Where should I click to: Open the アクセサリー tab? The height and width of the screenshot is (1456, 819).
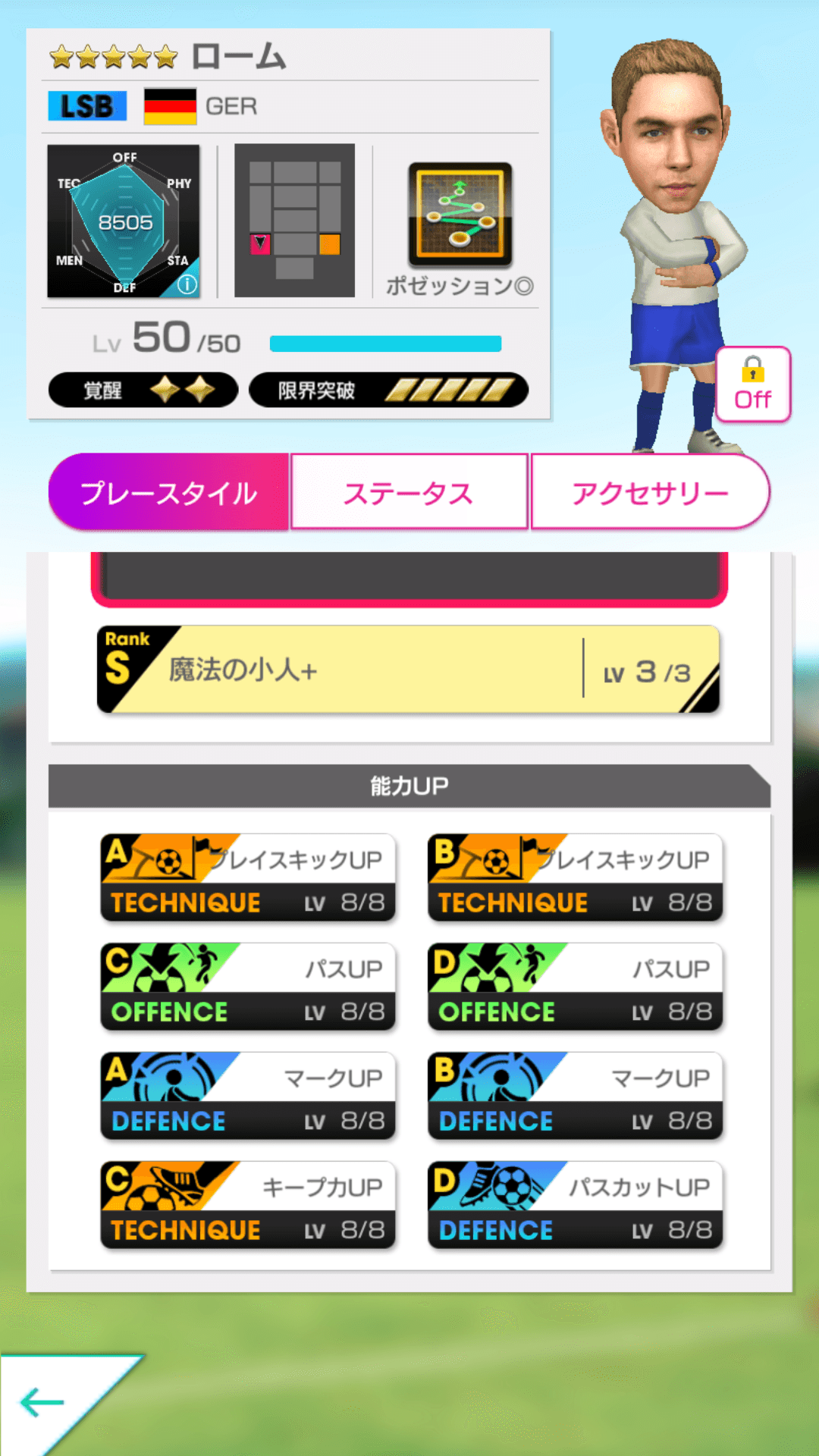point(650,491)
